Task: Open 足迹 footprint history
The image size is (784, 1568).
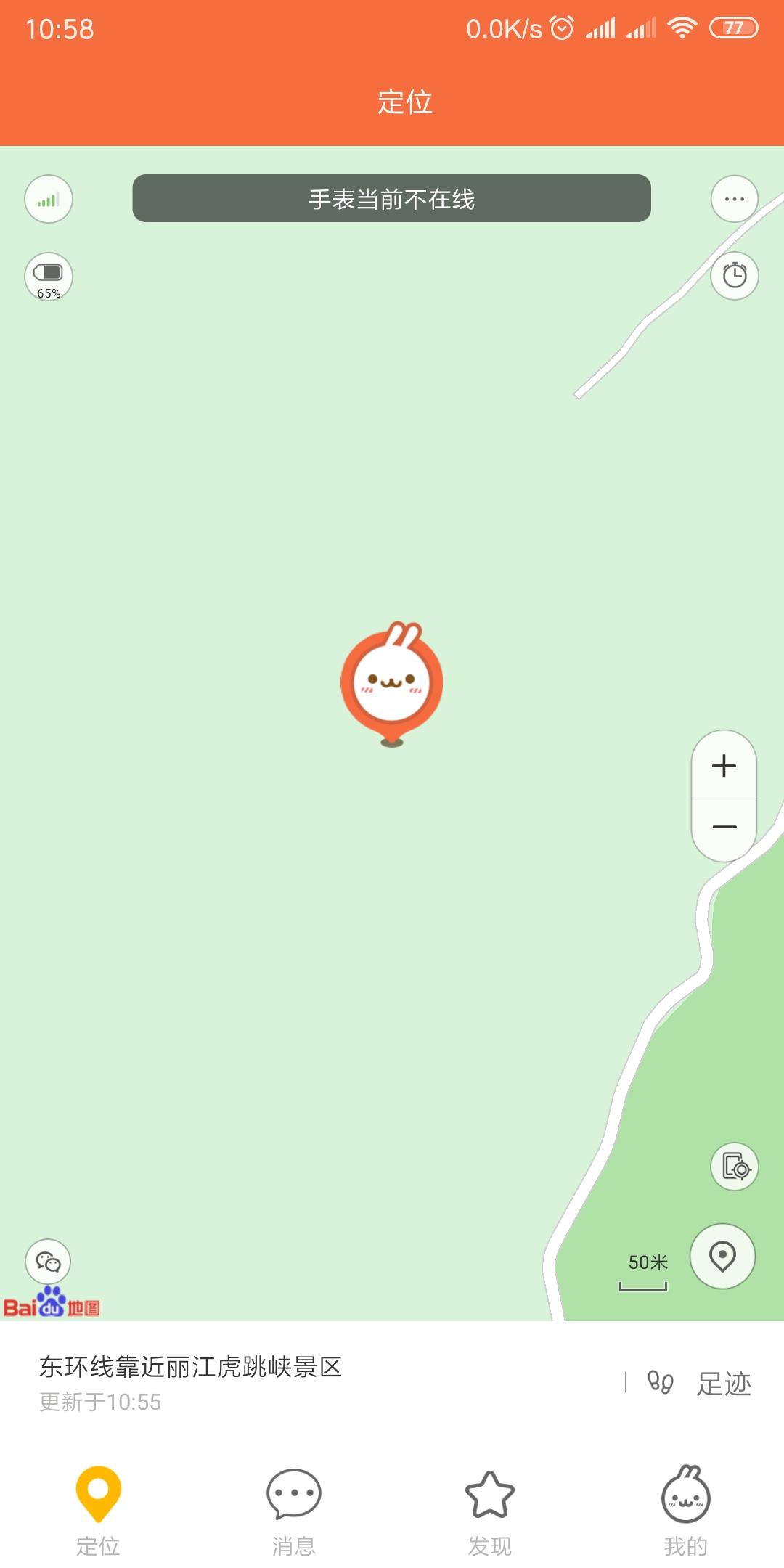Action: pyautogui.click(x=699, y=1383)
